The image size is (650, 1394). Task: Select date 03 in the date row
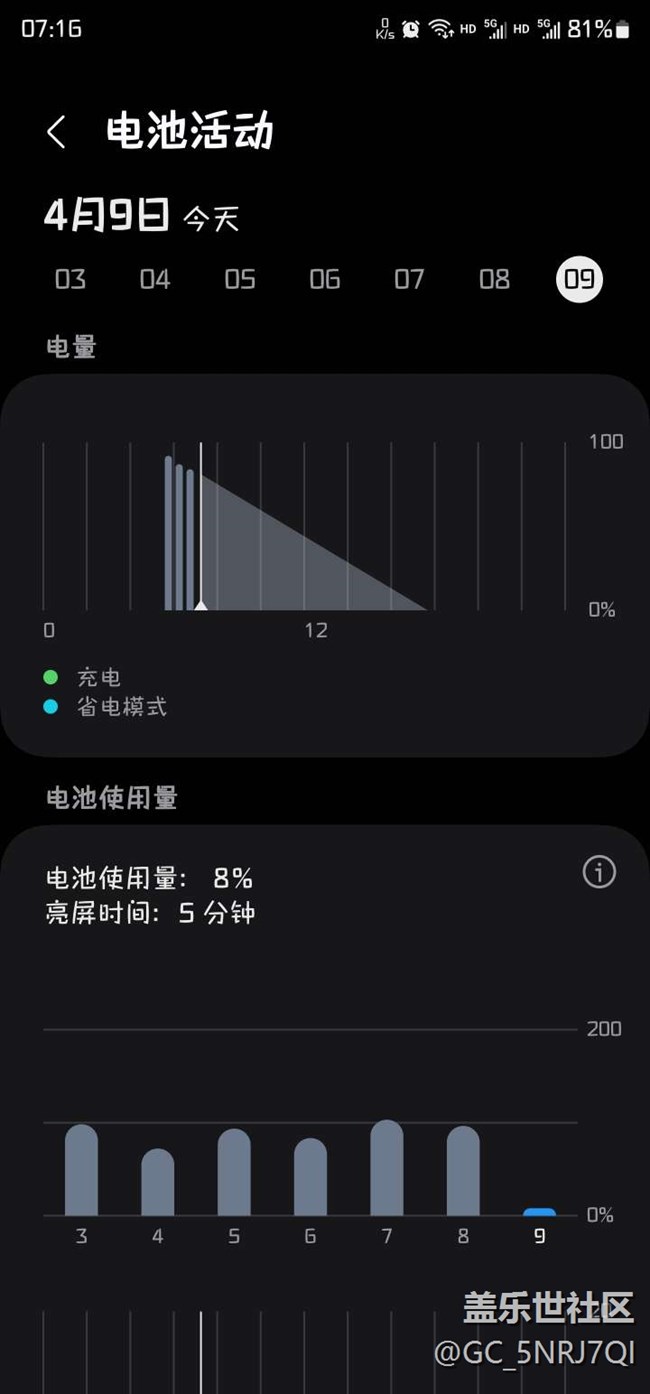(70, 279)
